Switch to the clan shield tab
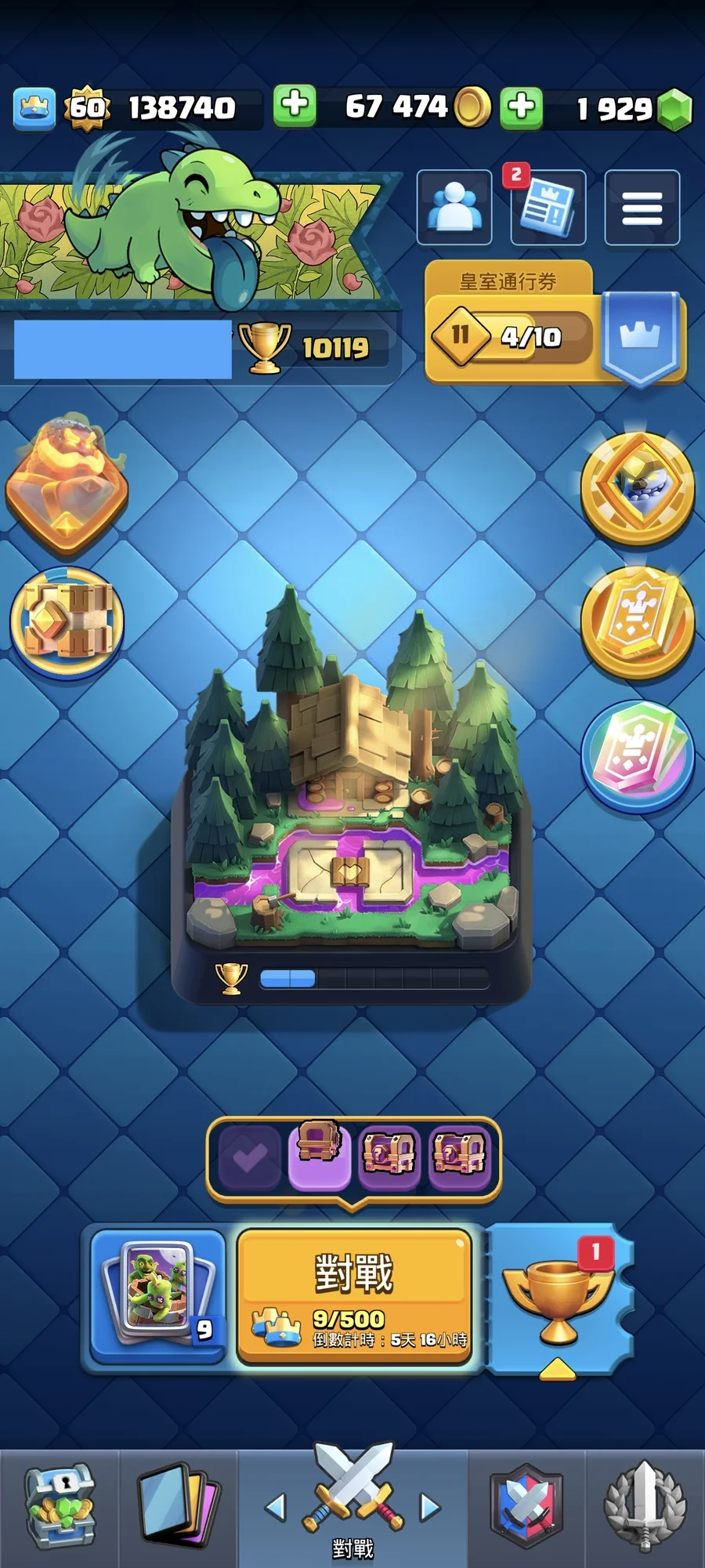 pos(527,1508)
